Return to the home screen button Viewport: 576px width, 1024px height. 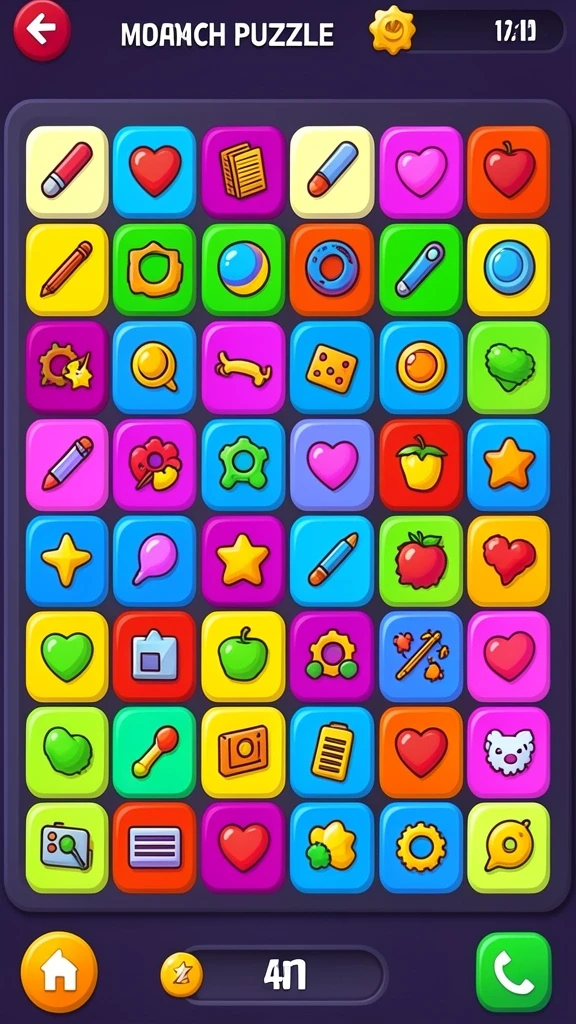59,972
